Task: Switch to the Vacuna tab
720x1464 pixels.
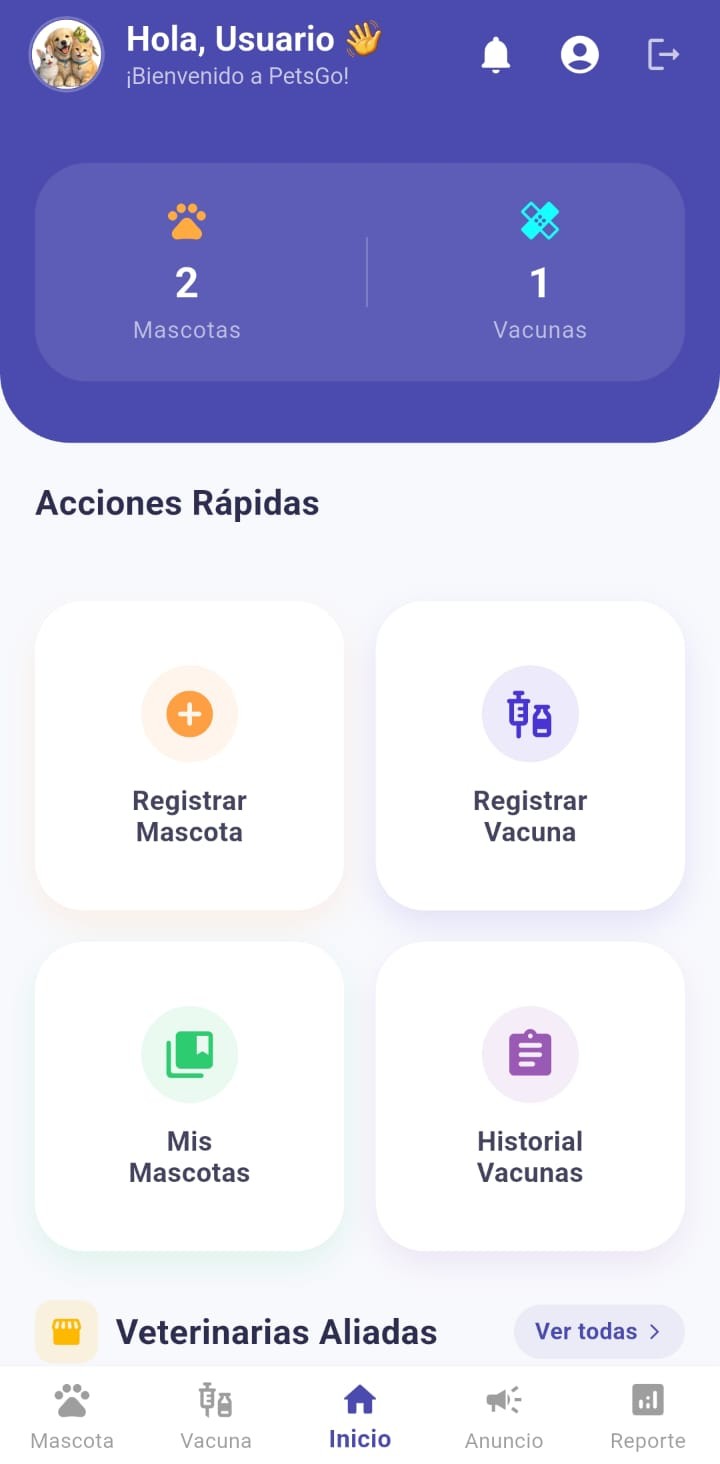Action: click(x=216, y=1416)
